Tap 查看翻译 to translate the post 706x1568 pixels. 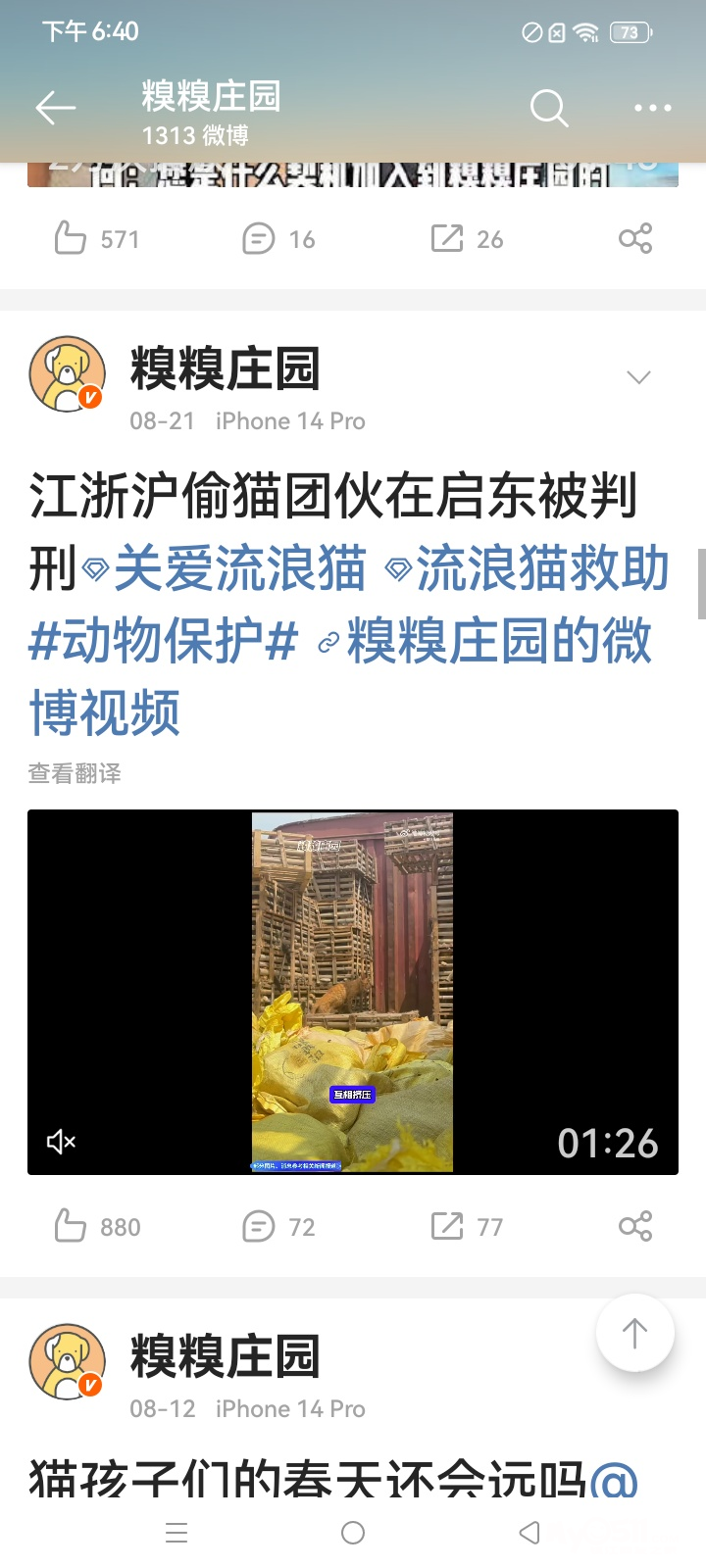(75, 773)
